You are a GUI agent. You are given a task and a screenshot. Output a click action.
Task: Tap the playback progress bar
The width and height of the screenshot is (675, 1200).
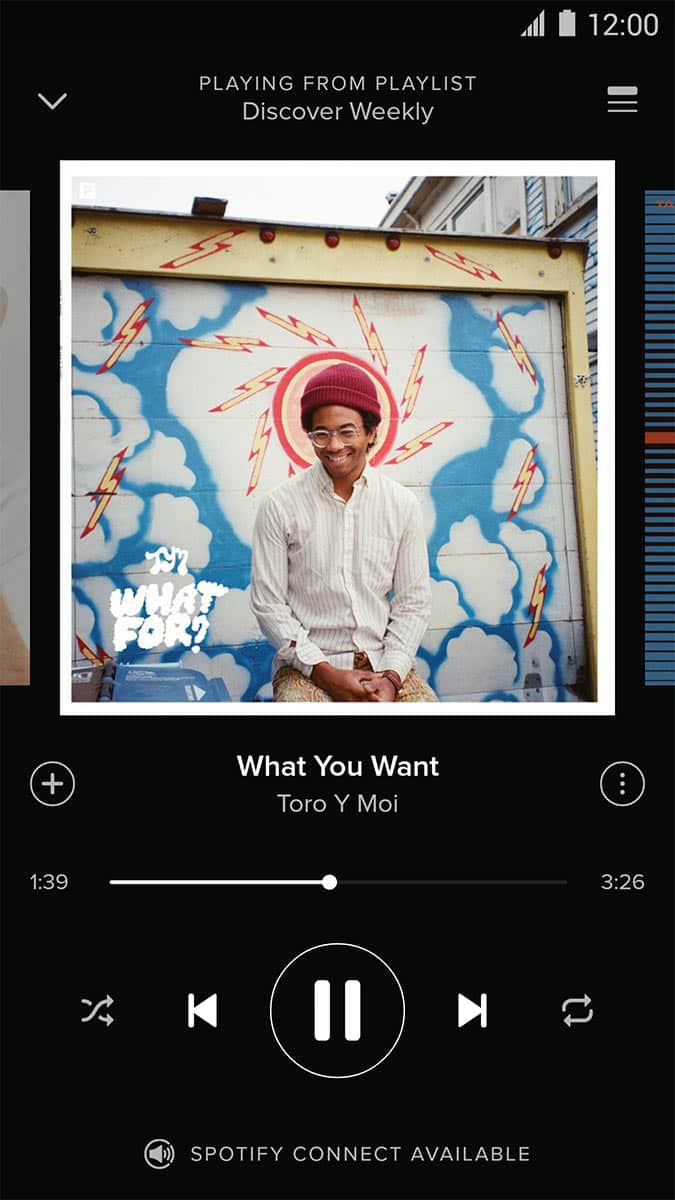pos(338,882)
